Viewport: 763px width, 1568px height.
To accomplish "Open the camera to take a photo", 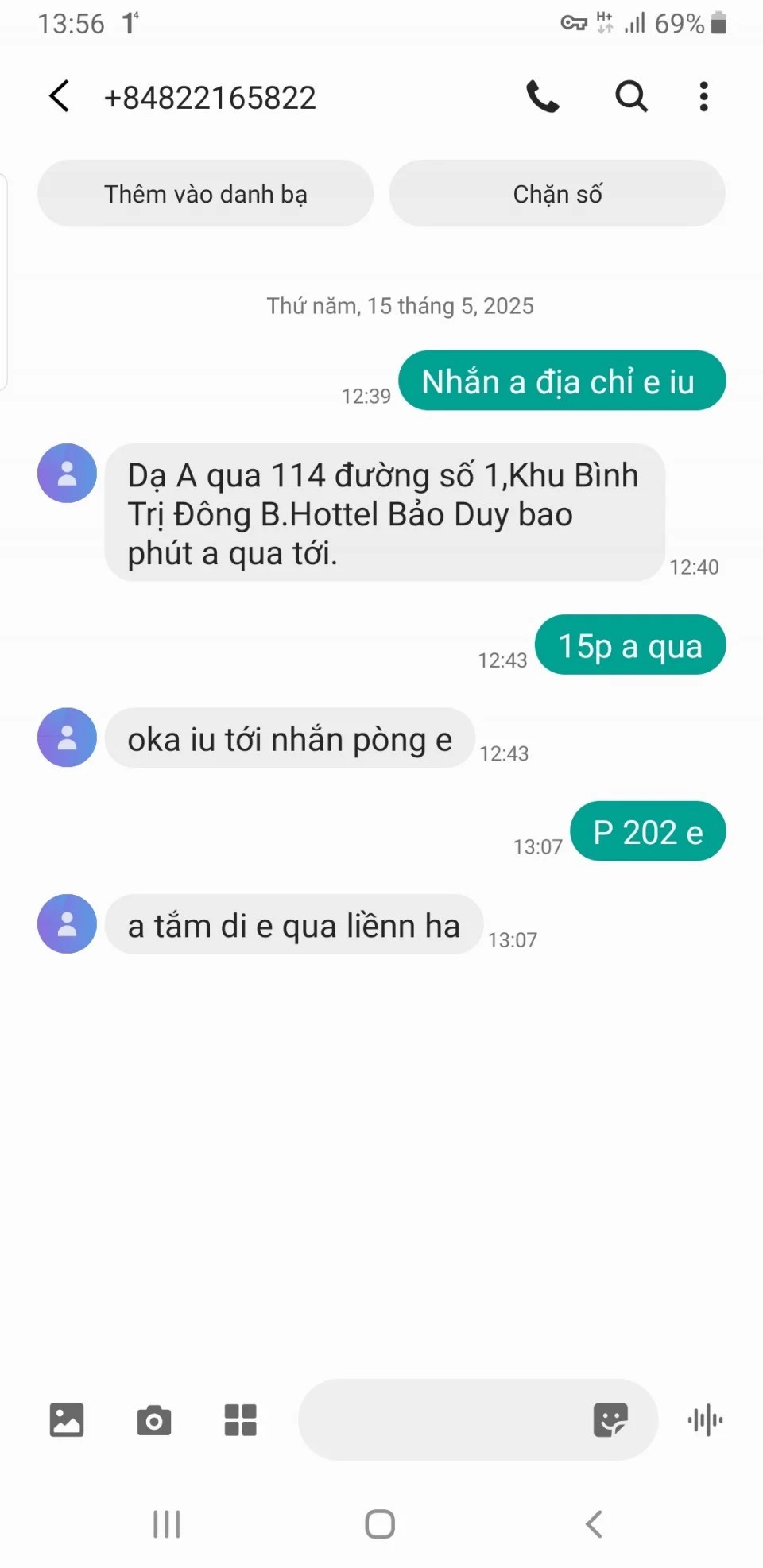I will tap(153, 1419).
